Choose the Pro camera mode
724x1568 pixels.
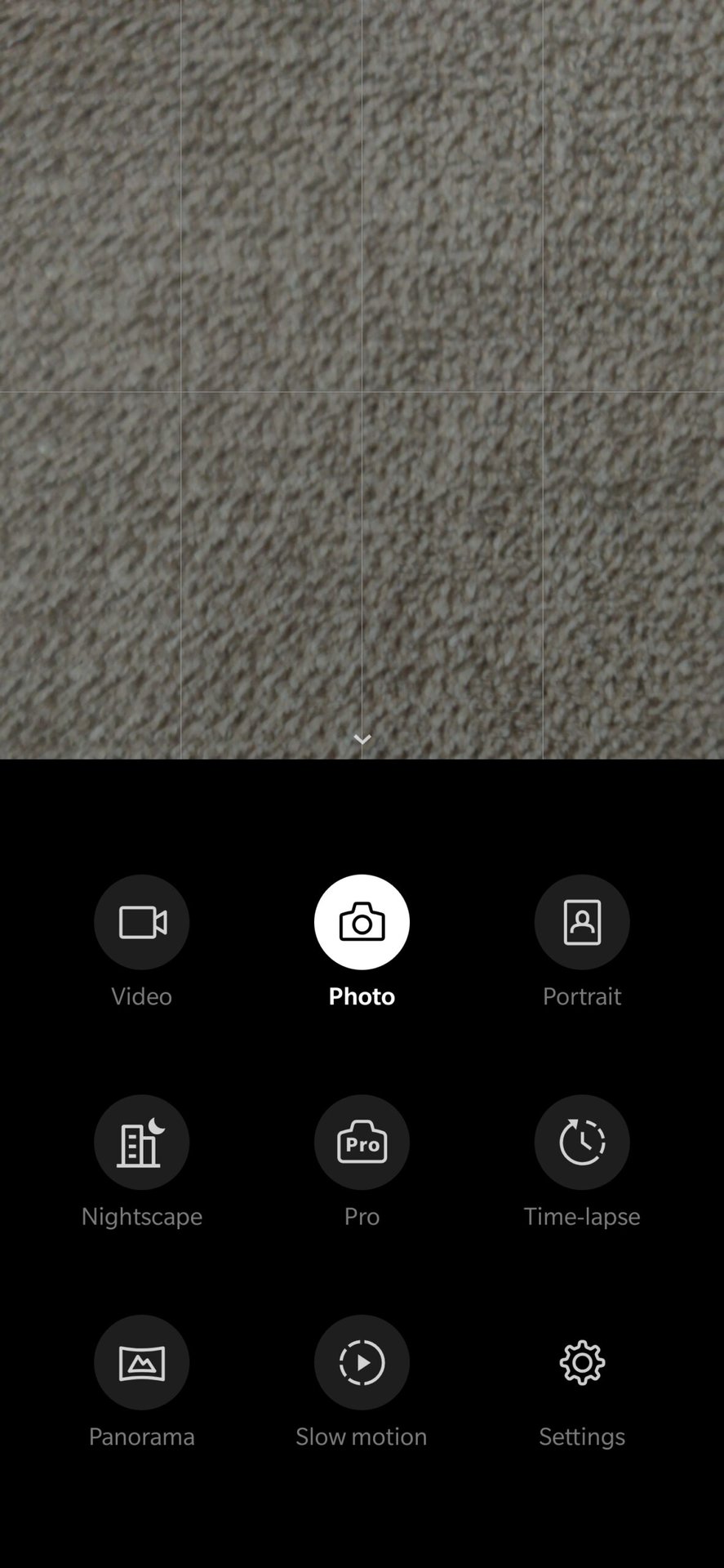click(x=362, y=1142)
